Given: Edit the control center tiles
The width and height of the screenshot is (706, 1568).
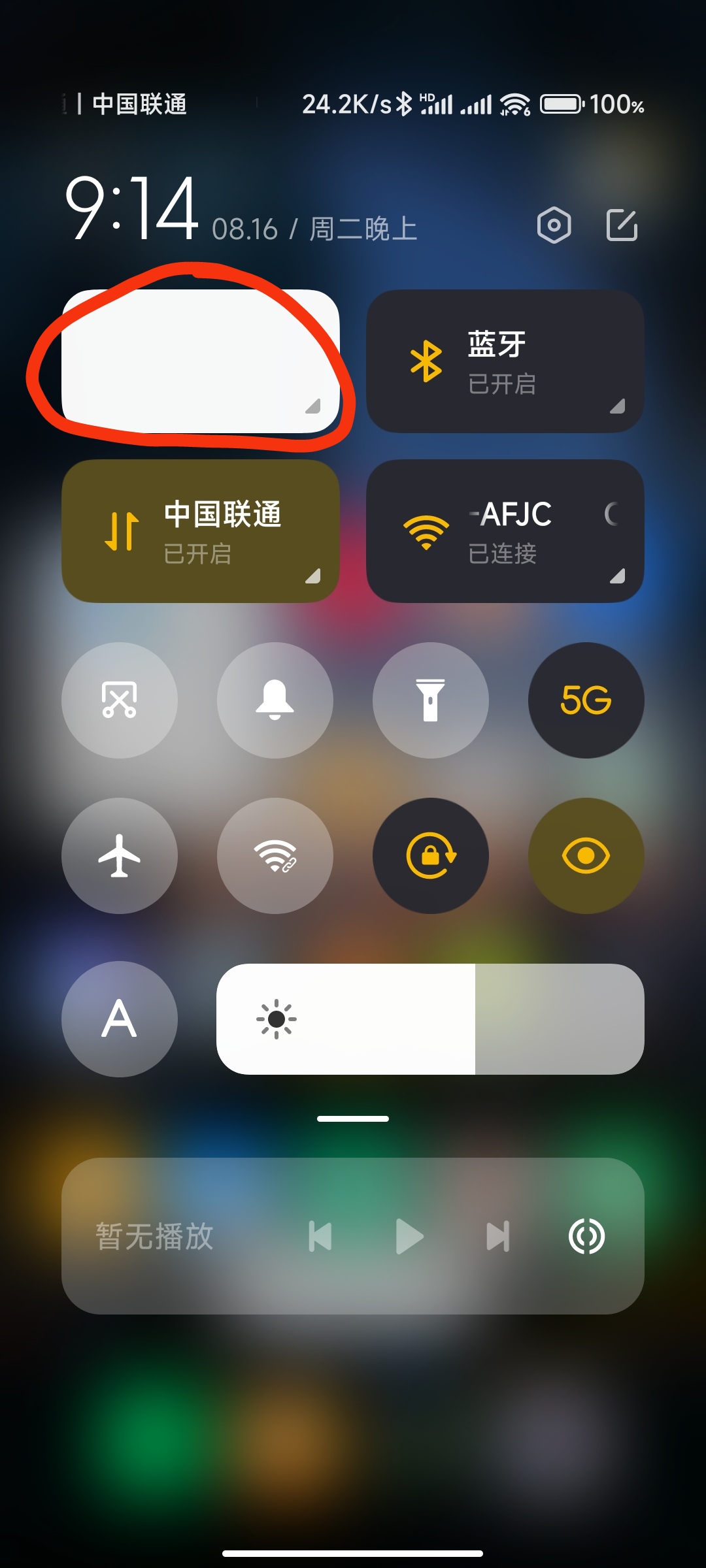Looking at the screenshot, I should [x=622, y=225].
